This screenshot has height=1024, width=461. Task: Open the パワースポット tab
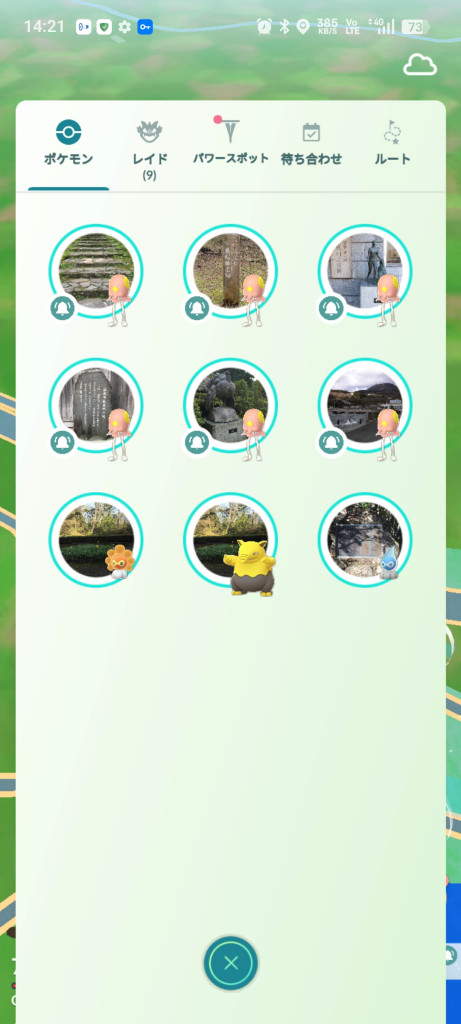tap(230, 142)
